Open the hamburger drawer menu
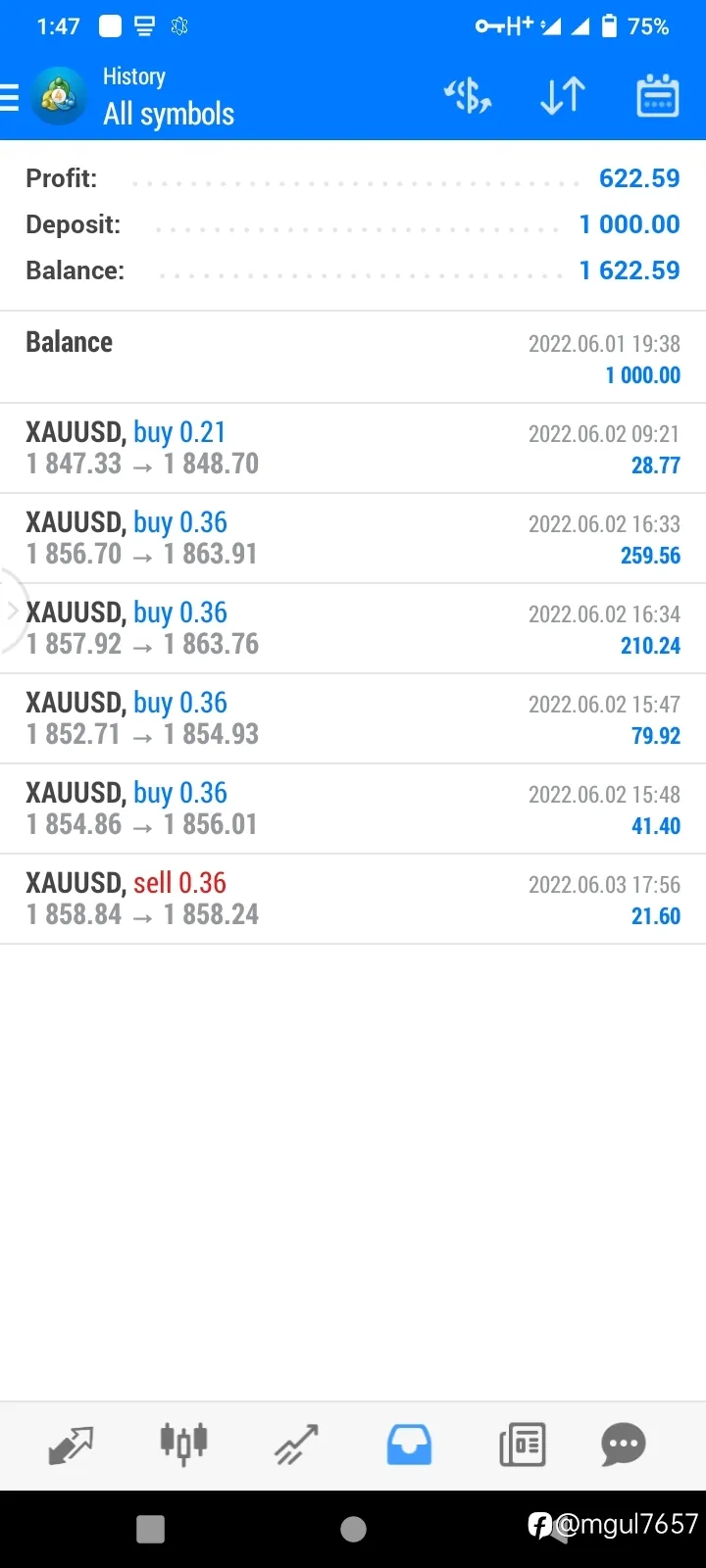The width and height of the screenshot is (706, 1568). click(x=10, y=97)
